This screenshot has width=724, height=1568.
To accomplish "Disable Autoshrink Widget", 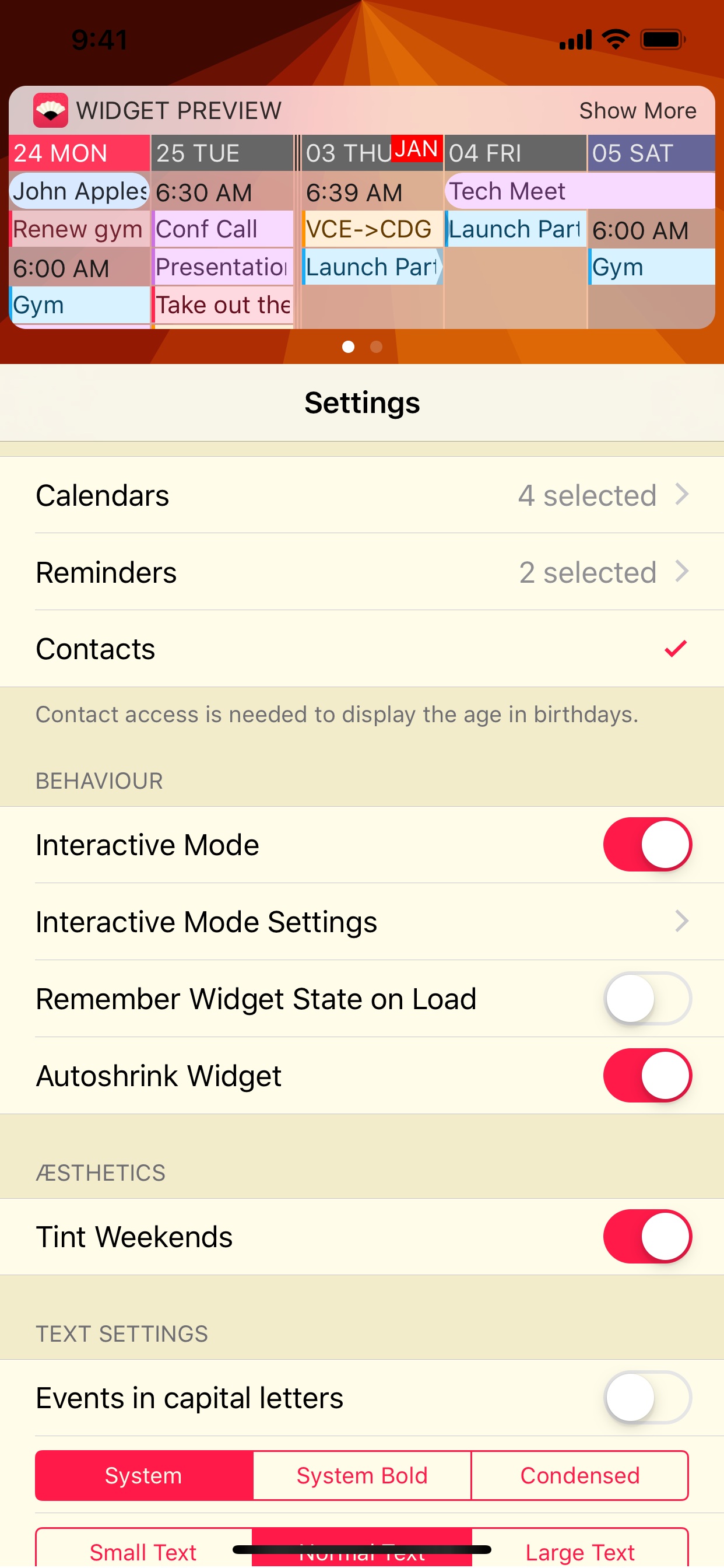I will [646, 1076].
